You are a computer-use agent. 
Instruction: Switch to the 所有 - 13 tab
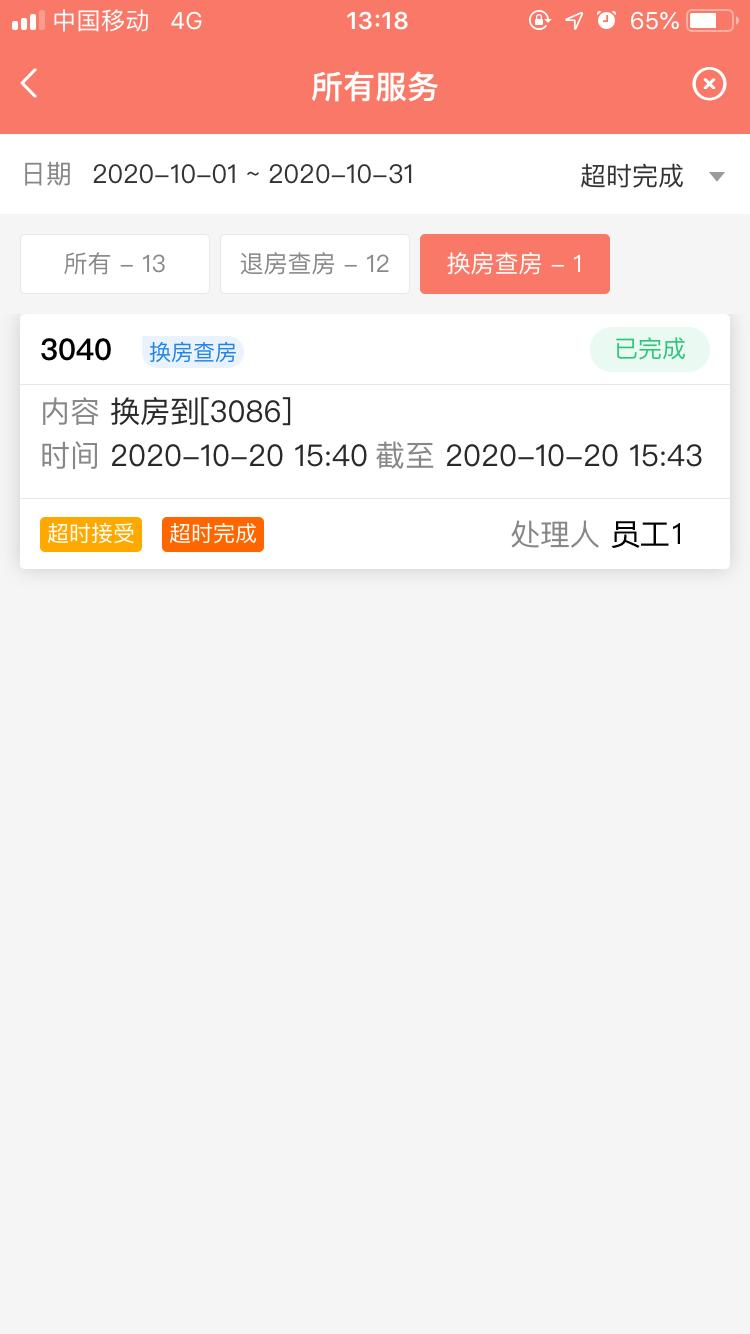coord(115,264)
